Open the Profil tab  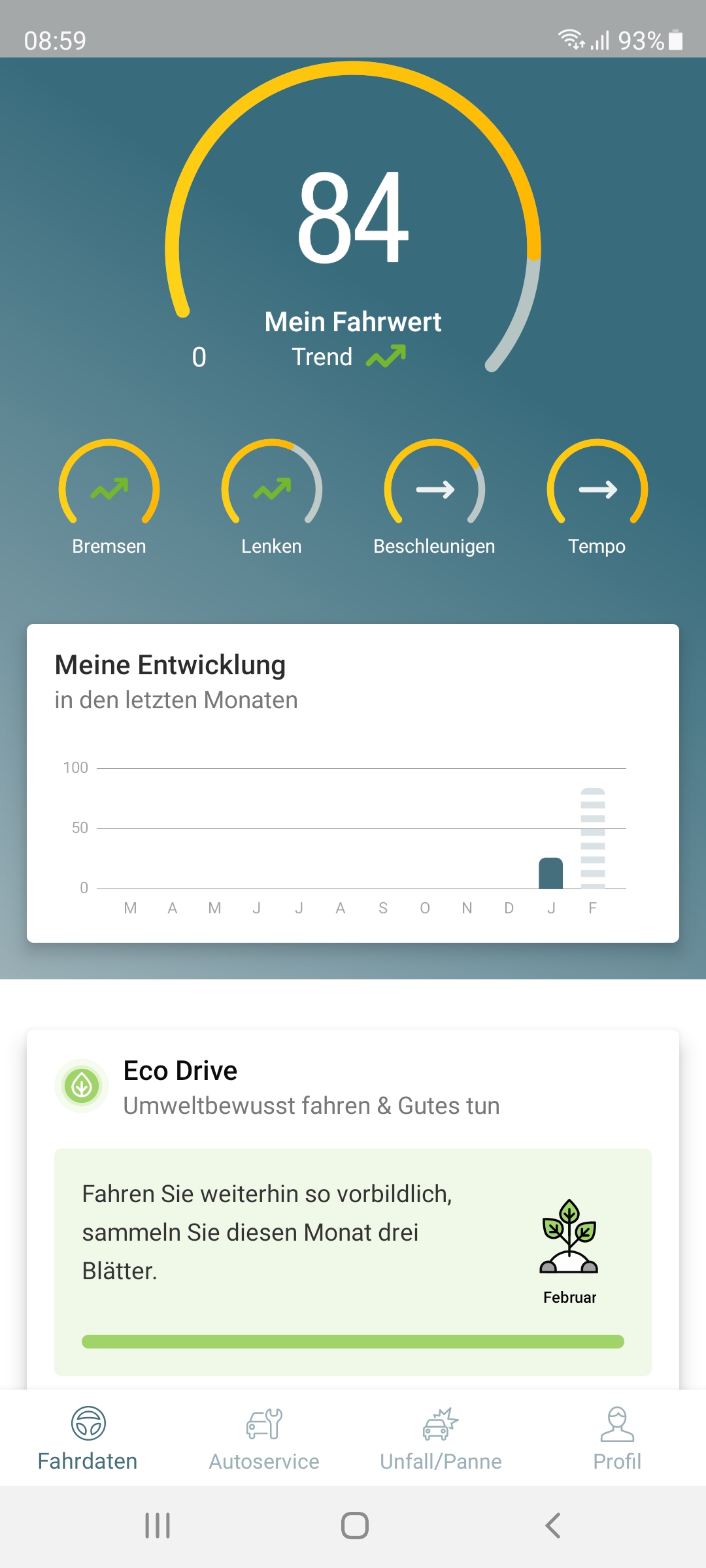(617, 1438)
